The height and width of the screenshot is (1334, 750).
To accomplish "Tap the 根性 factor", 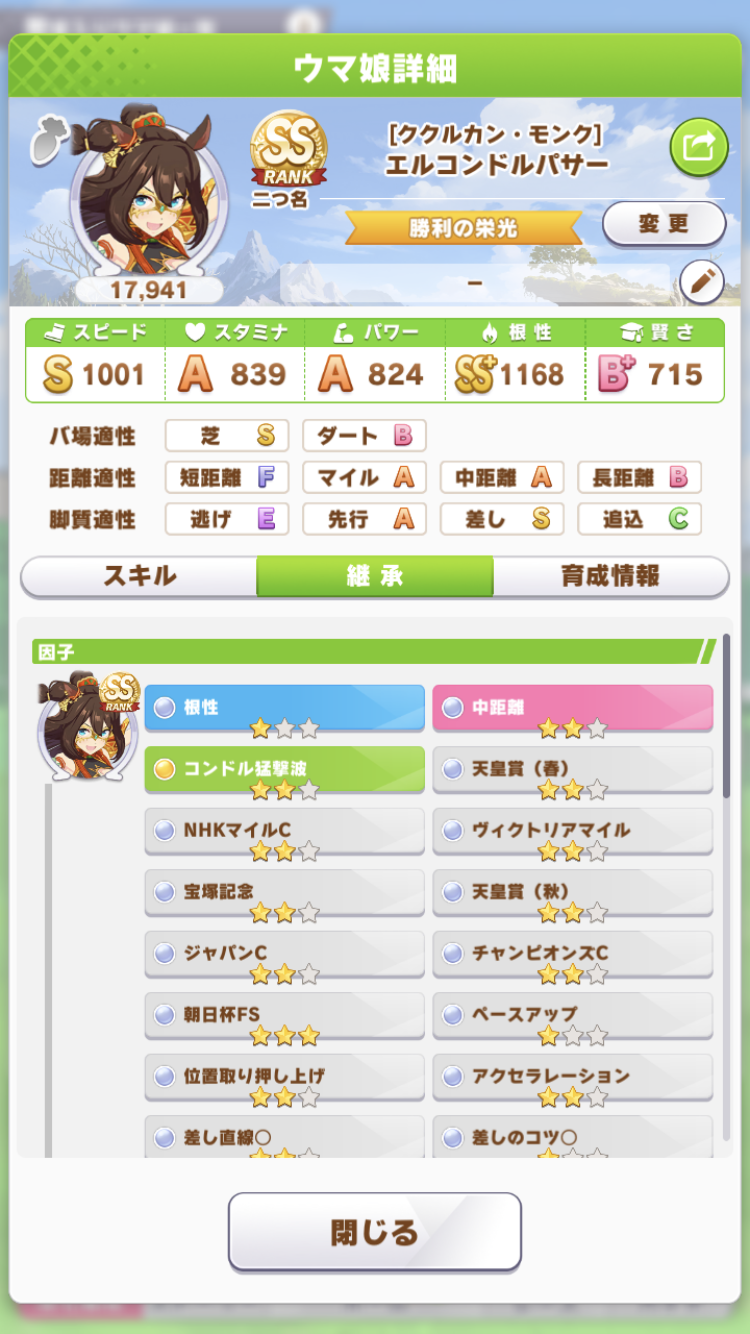I will [284, 707].
